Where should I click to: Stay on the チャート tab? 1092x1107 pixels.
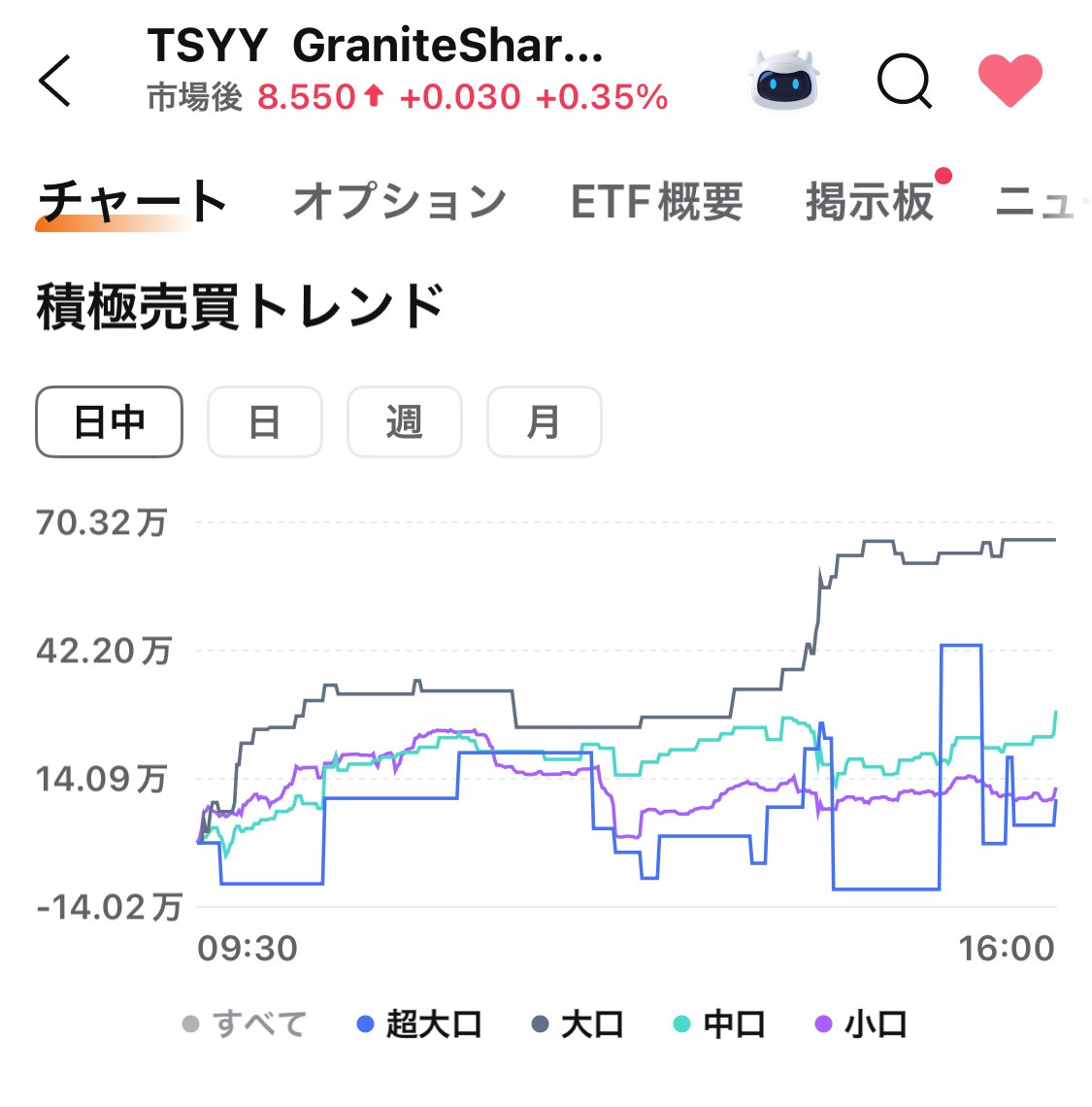(130, 199)
